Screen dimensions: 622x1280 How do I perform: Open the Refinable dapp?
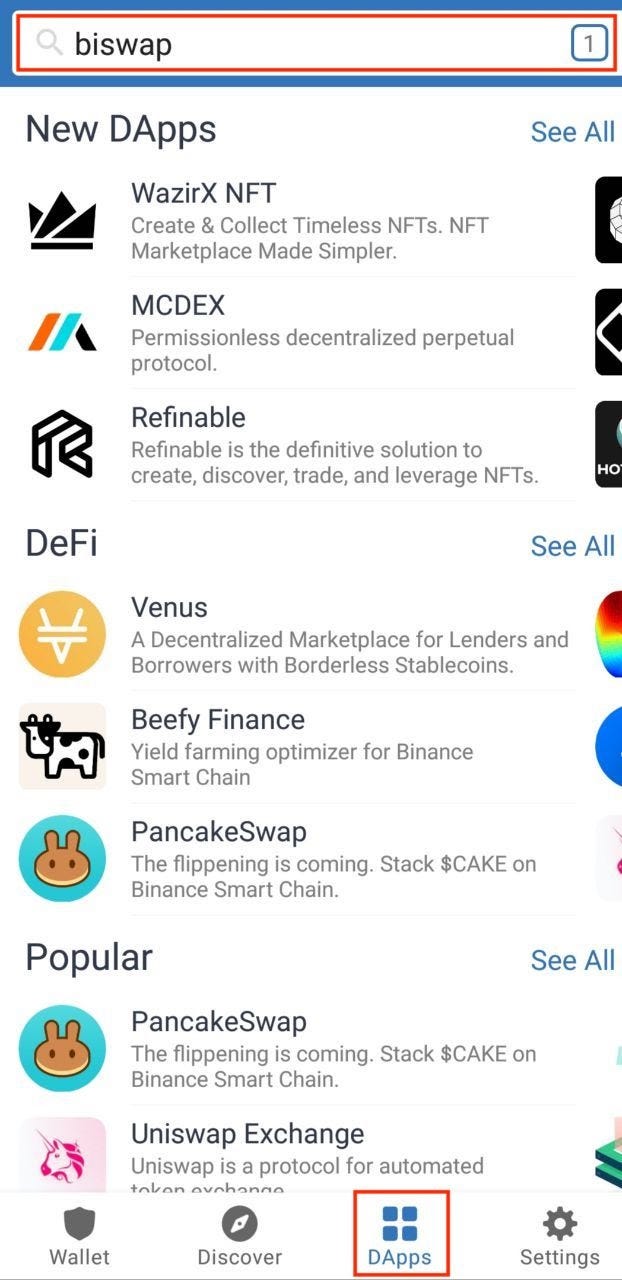pyautogui.click(x=300, y=445)
